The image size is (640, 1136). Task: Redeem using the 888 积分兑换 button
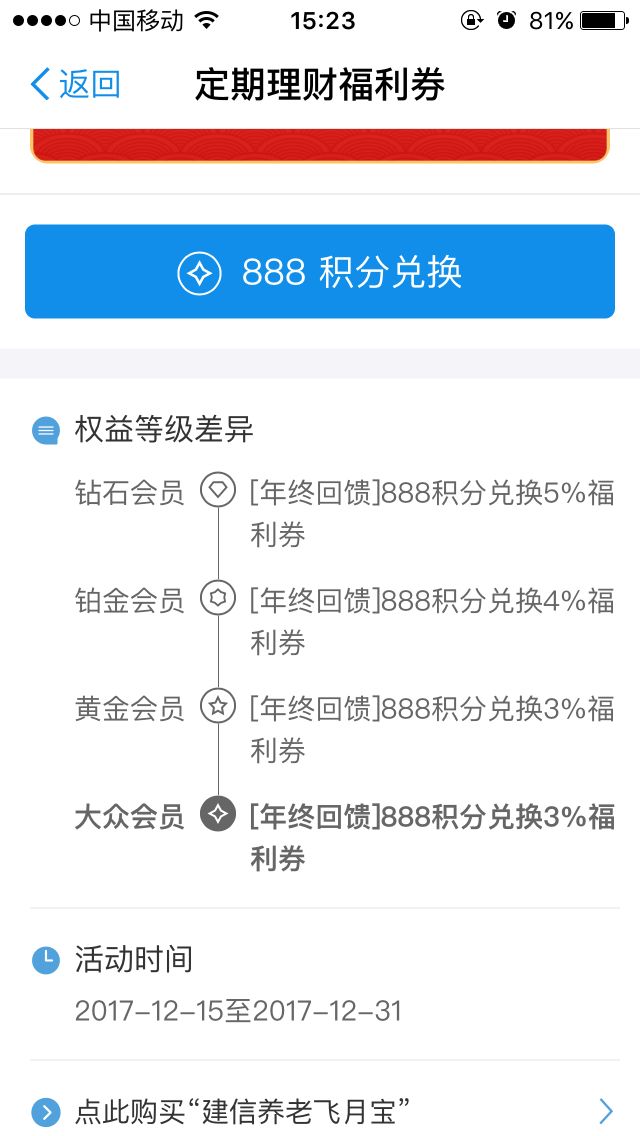[x=320, y=272]
